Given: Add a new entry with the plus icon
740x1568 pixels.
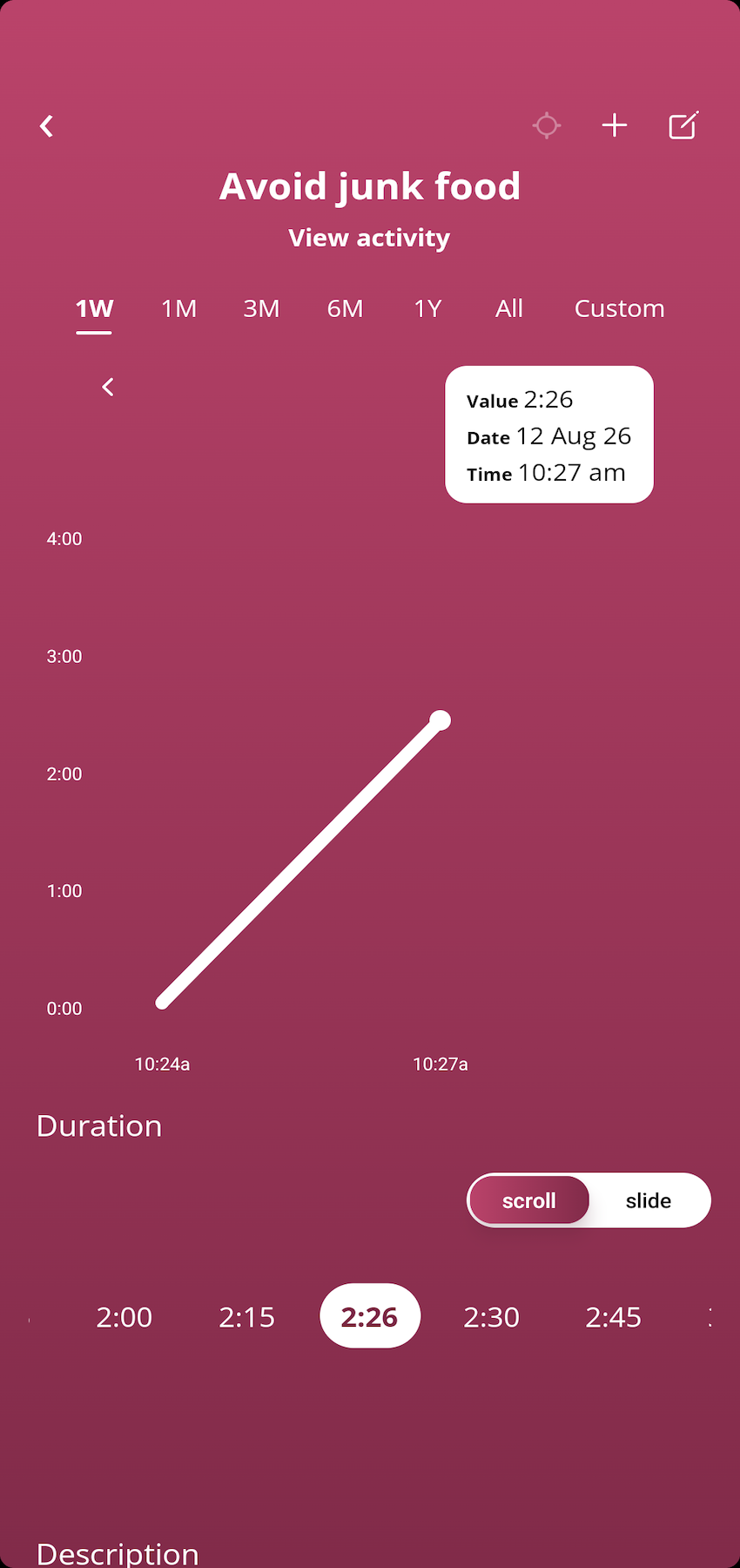Looking at the screenshot, I should 615,125.
